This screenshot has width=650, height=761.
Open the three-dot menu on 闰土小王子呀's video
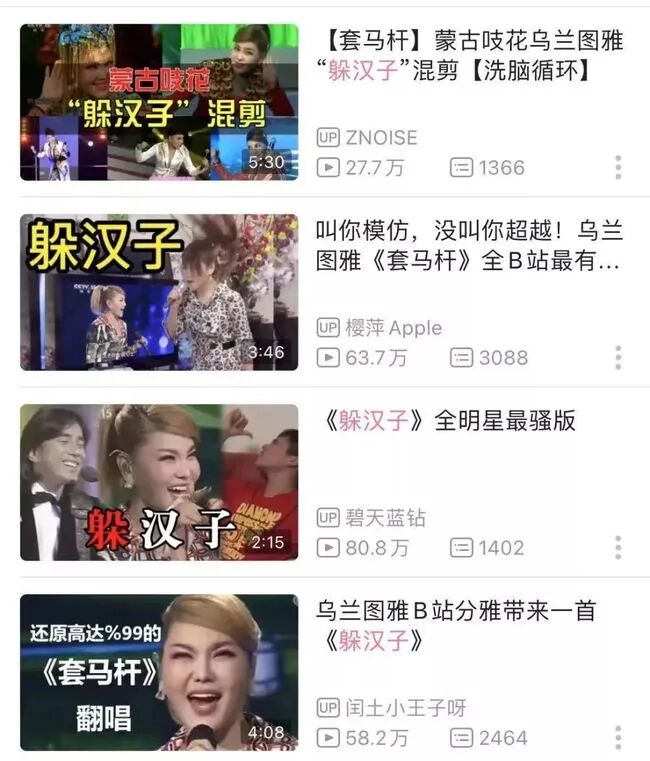[x=618, y=737]
